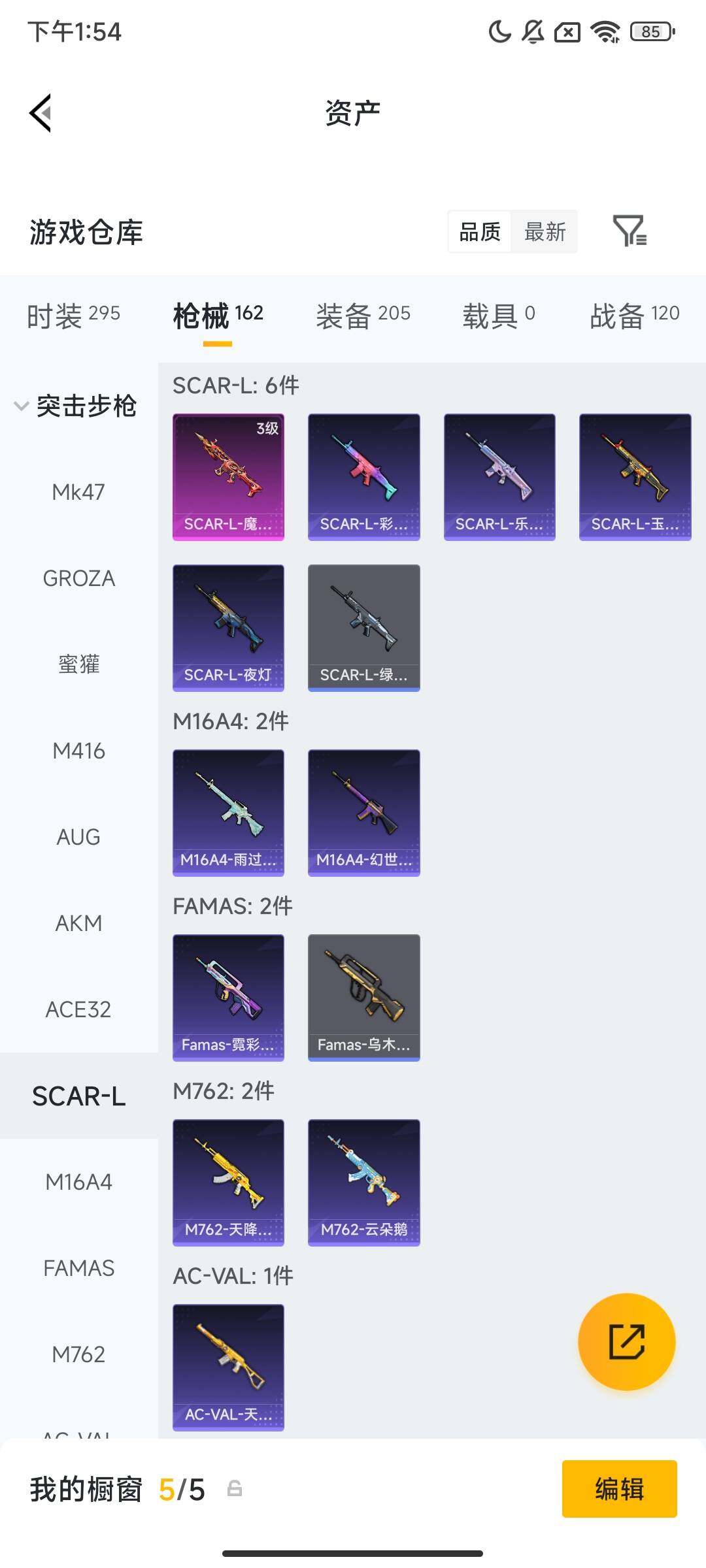The image size is (706, 1568).
Task: Go back using the top-left arrow
Action: click(41, 113)
